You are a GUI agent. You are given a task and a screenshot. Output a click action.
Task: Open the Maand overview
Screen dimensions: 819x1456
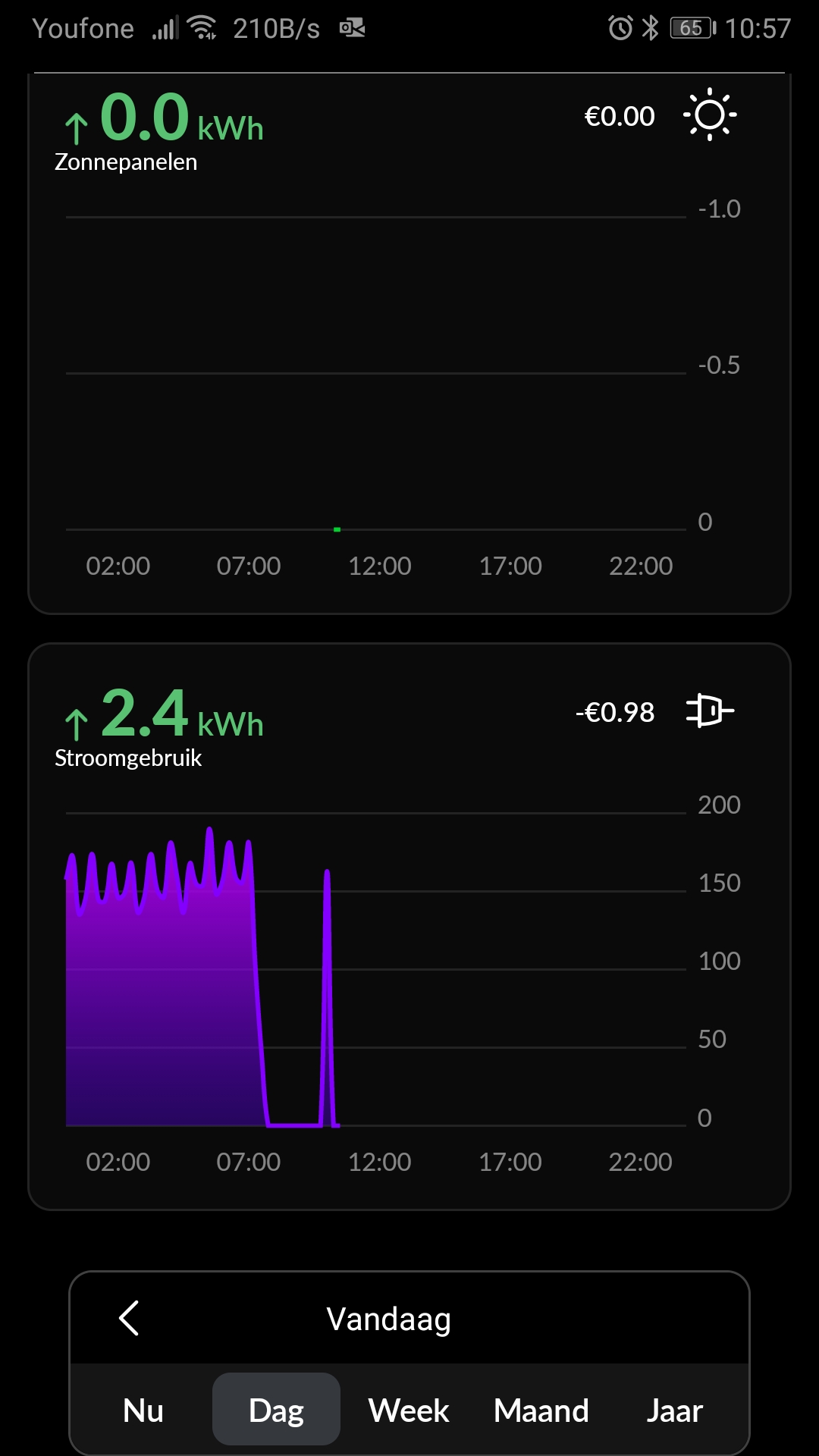(x=541, y=1410)
